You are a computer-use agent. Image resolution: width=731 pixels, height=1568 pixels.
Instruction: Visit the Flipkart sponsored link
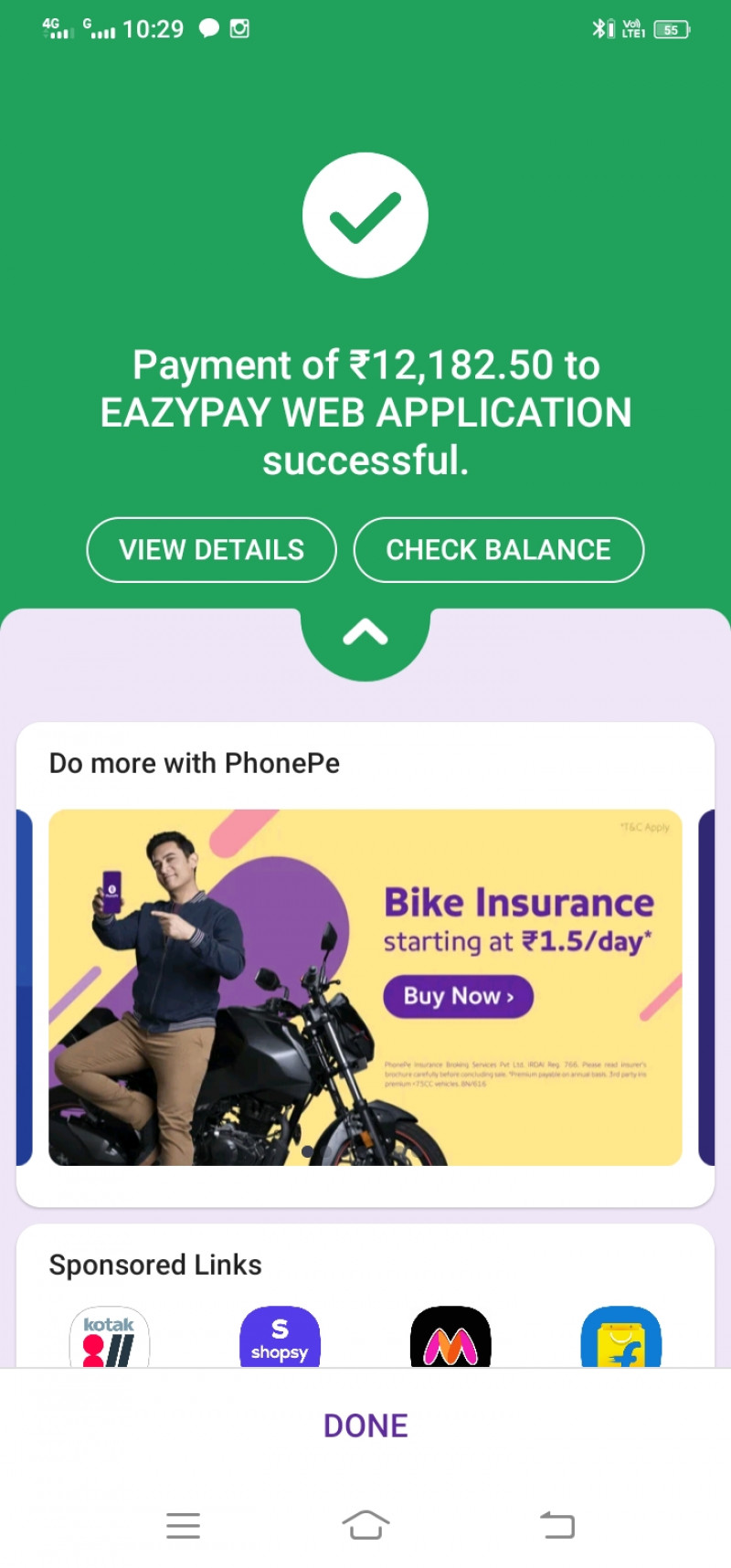[621, 1338]
